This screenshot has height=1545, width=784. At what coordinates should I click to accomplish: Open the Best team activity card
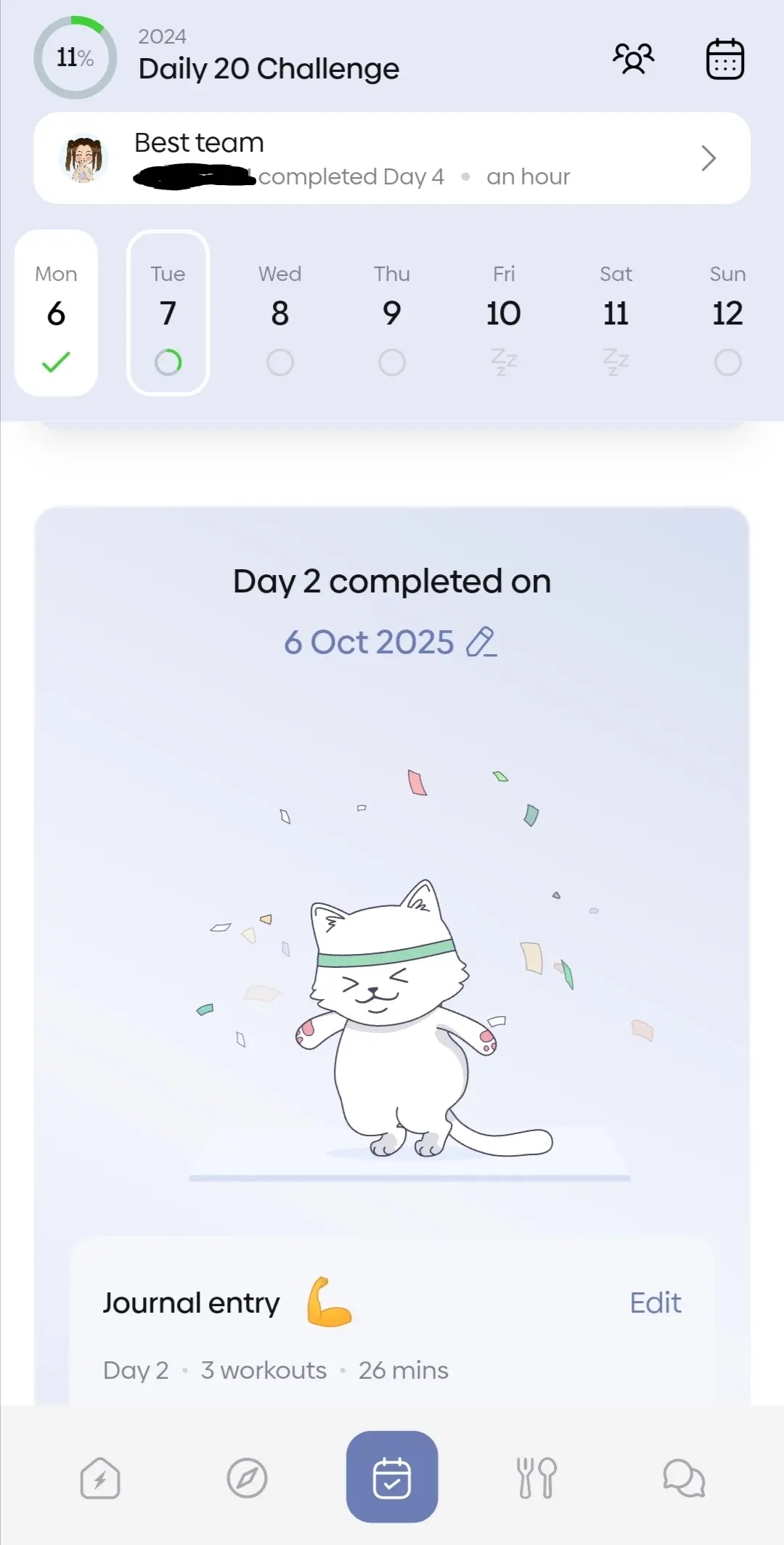392,158
